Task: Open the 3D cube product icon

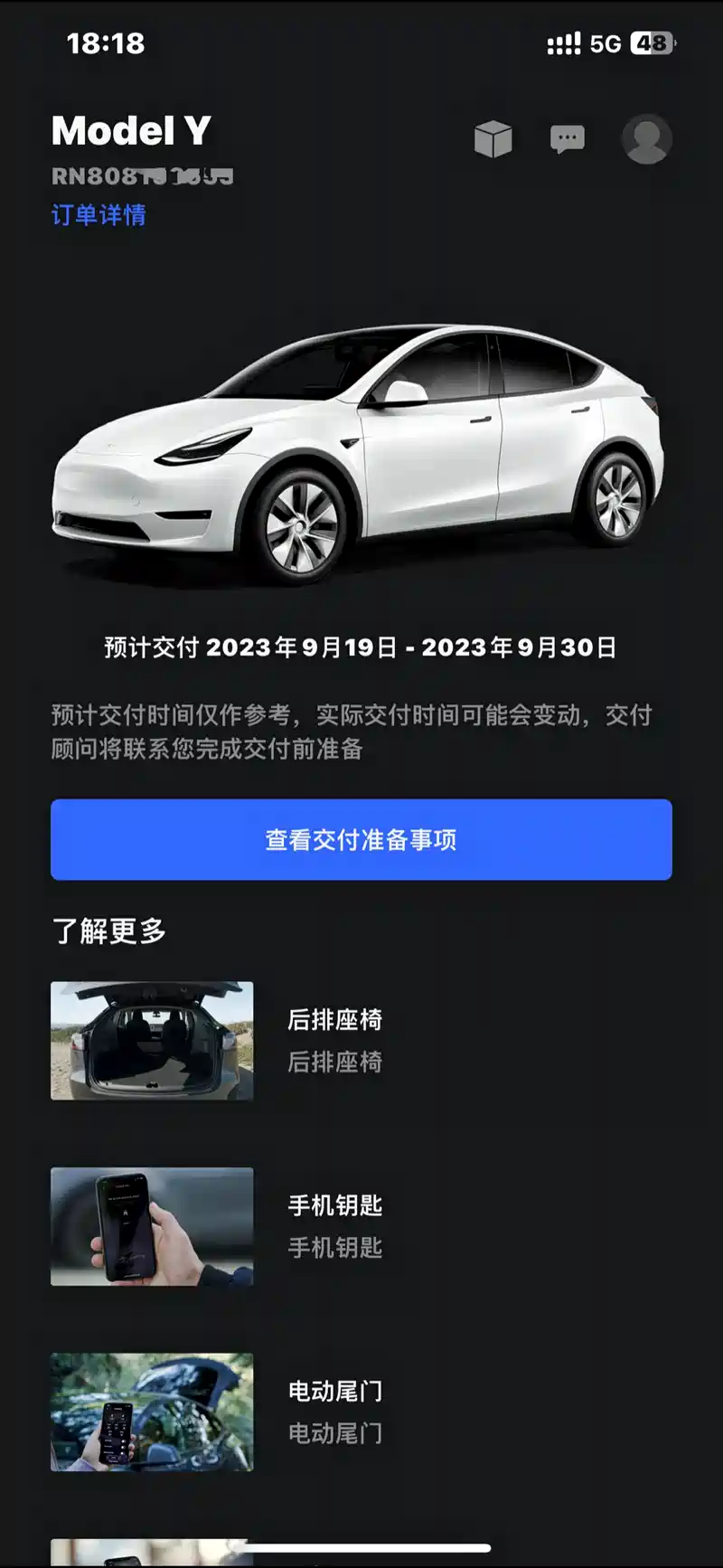Action: [493, 139]
